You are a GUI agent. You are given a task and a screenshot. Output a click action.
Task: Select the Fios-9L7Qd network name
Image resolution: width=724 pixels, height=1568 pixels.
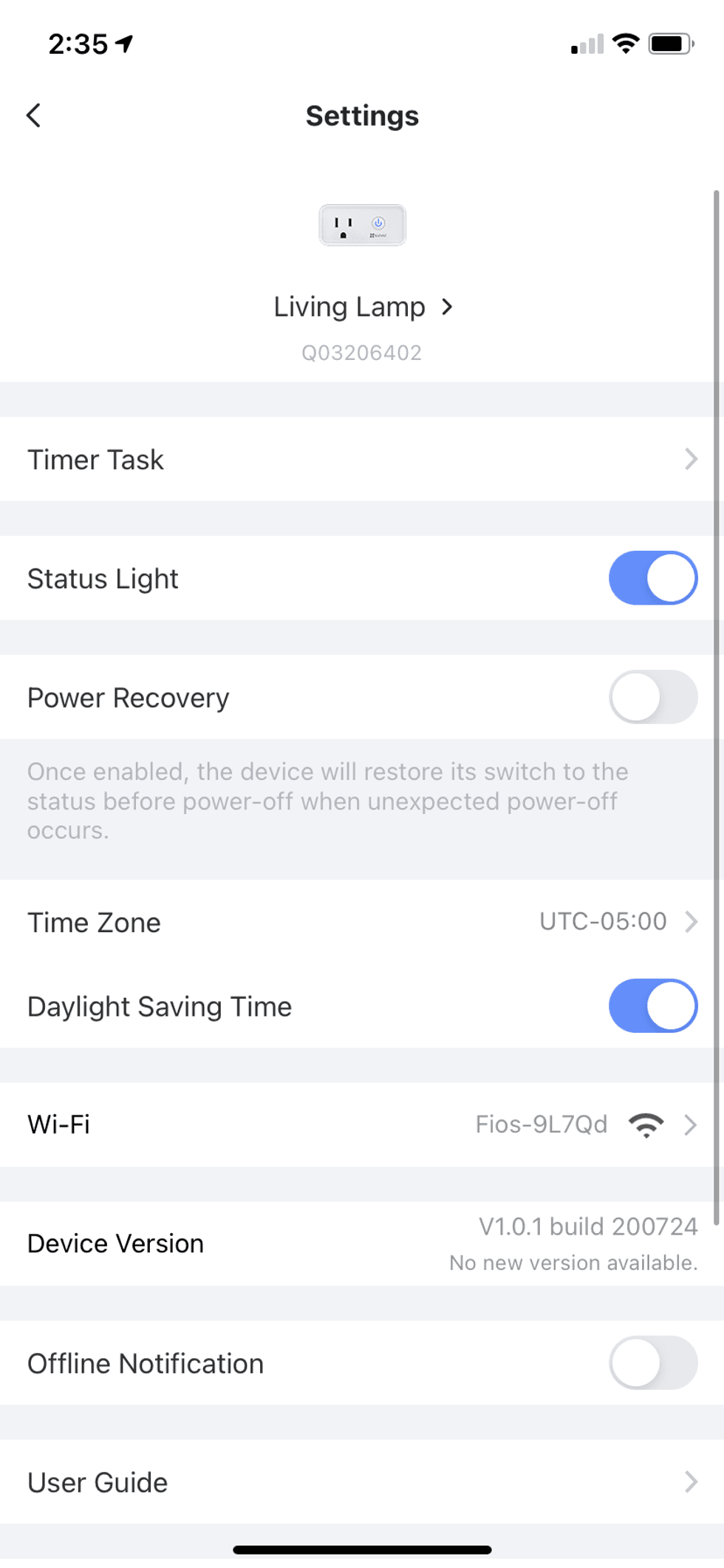[x=542, y=1124]
